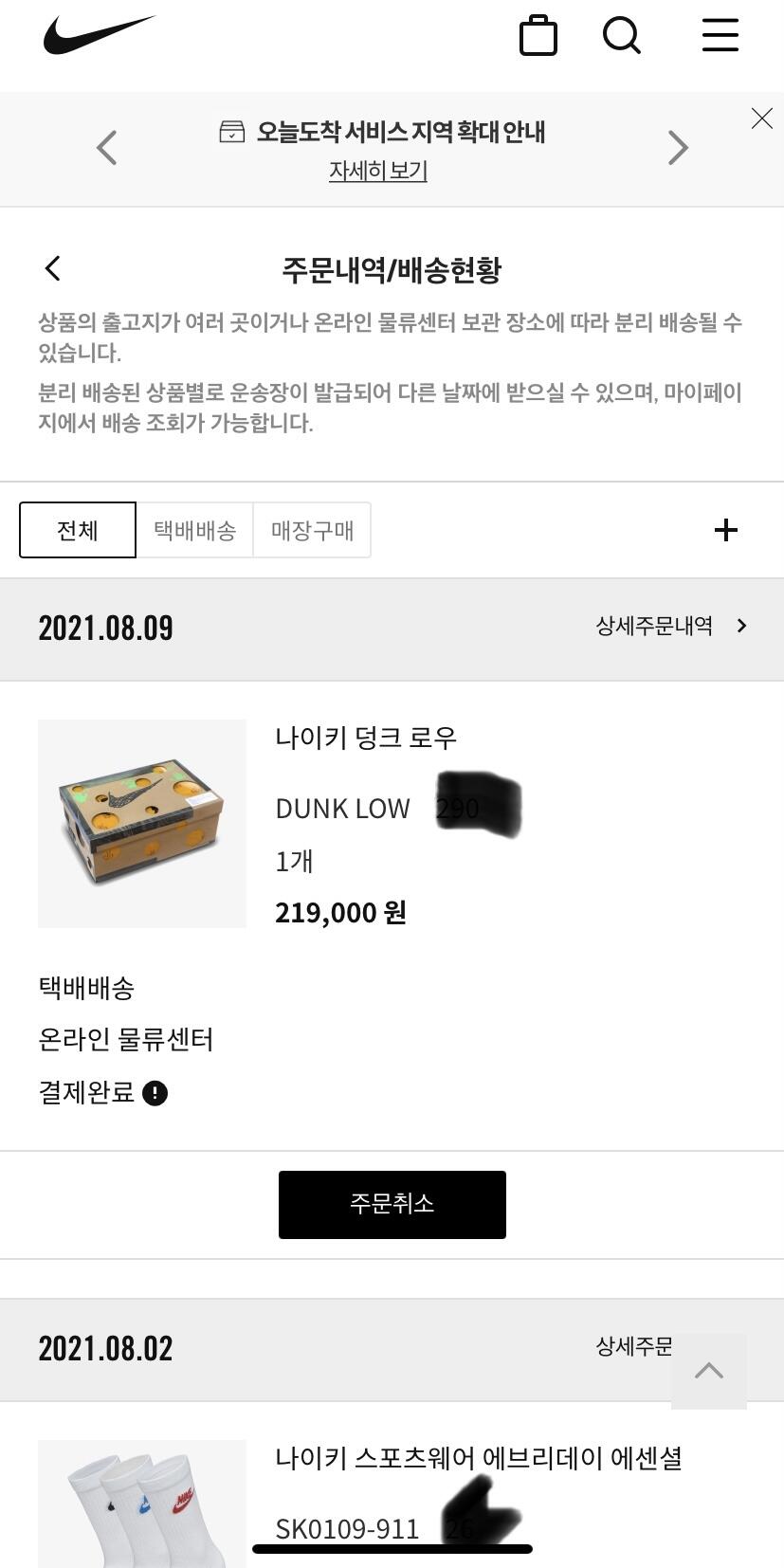Go back from 주문내역/배송현황
This screenshot has height=1568, width=784.
(x=53, y=268)
